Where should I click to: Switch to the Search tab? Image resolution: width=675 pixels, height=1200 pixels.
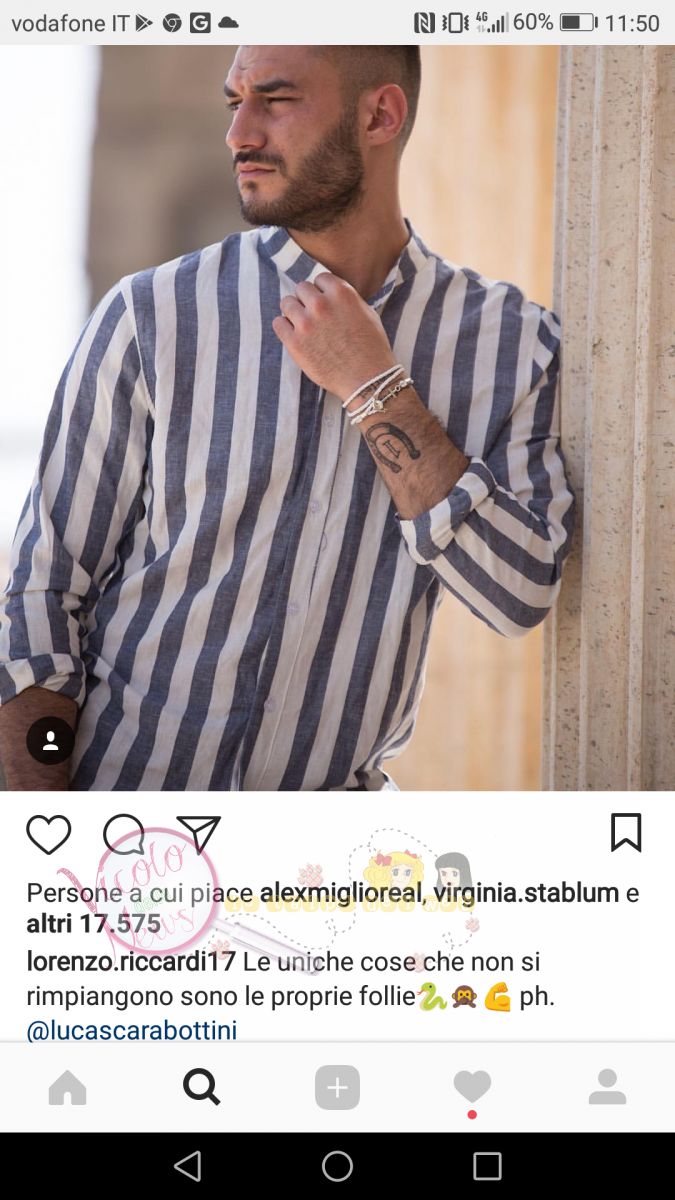point(202,1086)
